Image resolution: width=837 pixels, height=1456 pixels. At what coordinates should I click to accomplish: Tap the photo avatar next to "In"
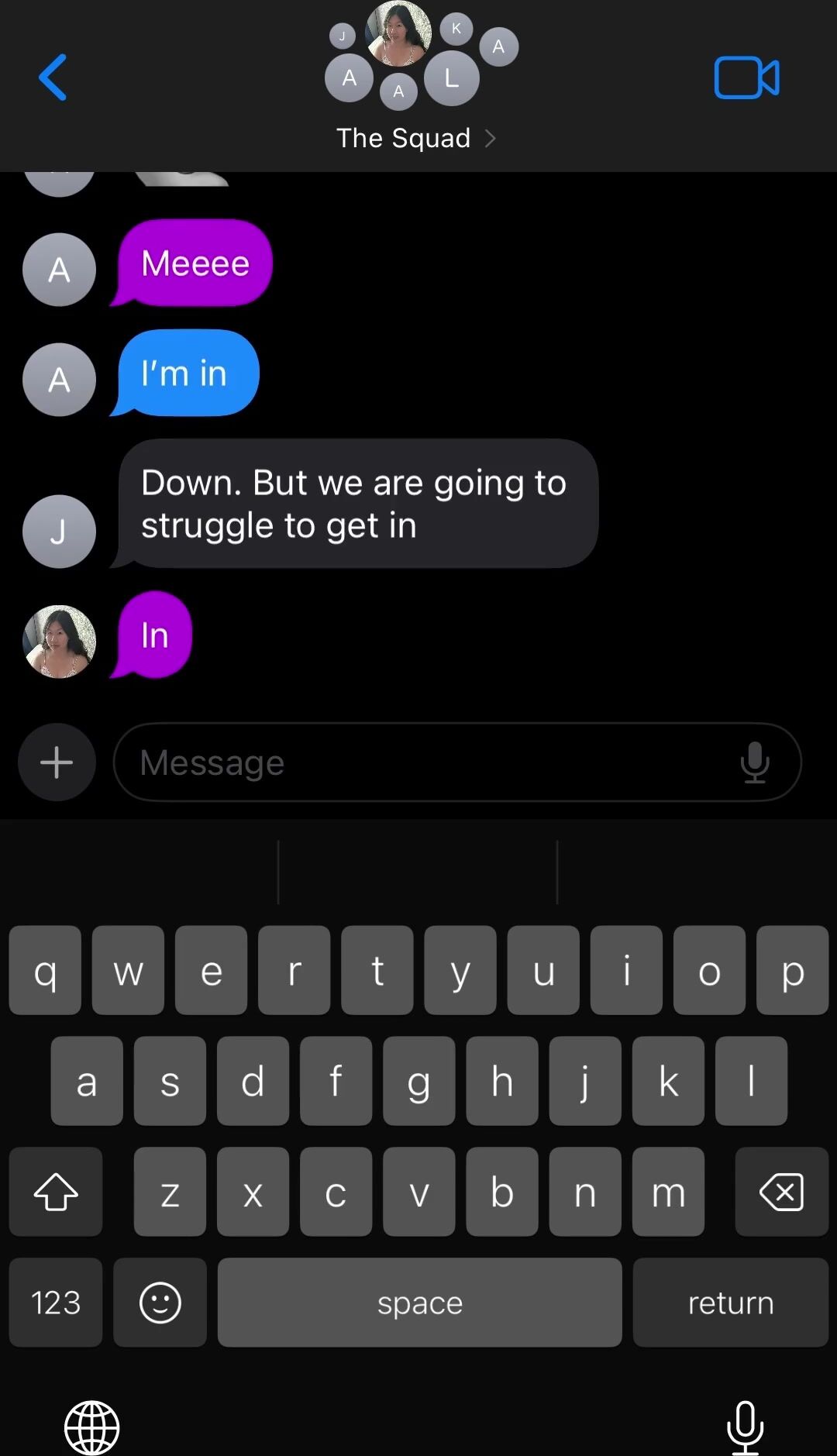tap(59, 642)
